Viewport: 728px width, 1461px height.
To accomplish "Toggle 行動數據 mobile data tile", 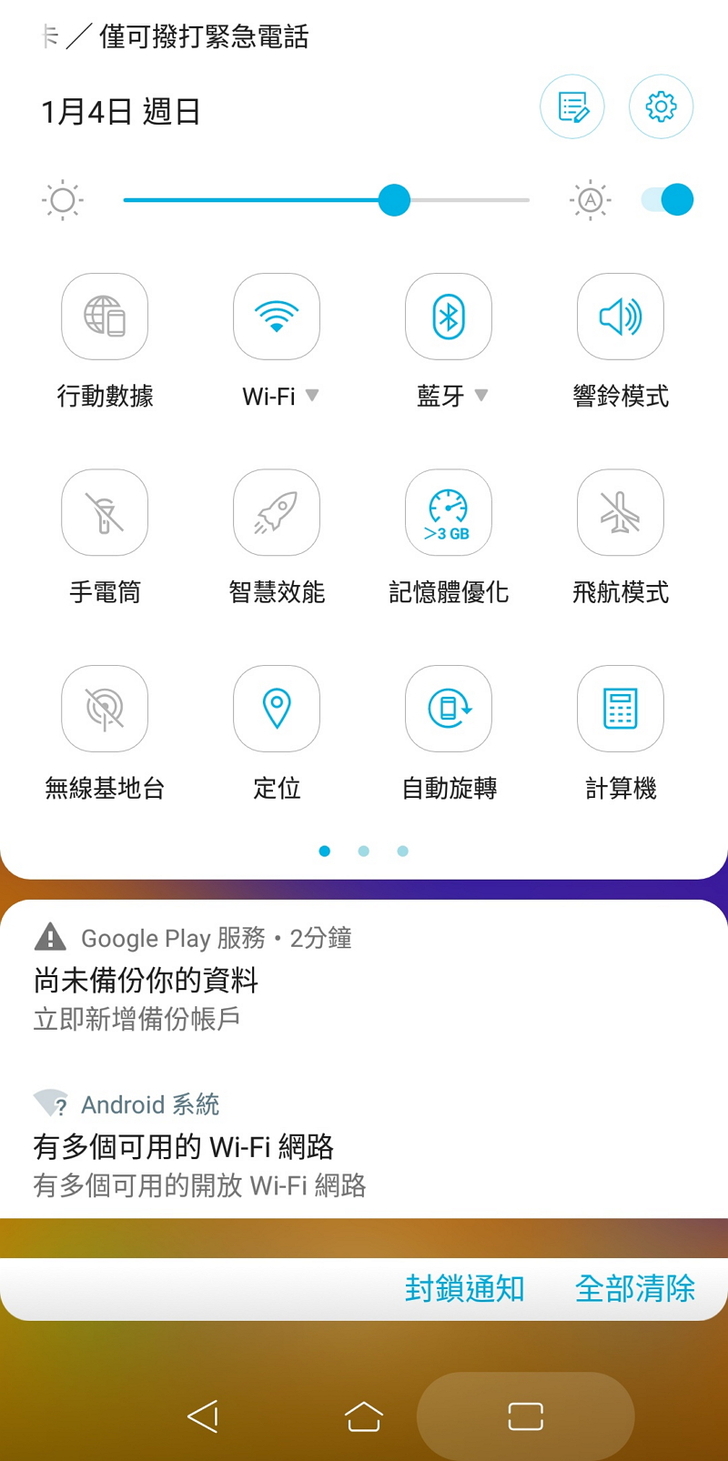I will (105, 317).
